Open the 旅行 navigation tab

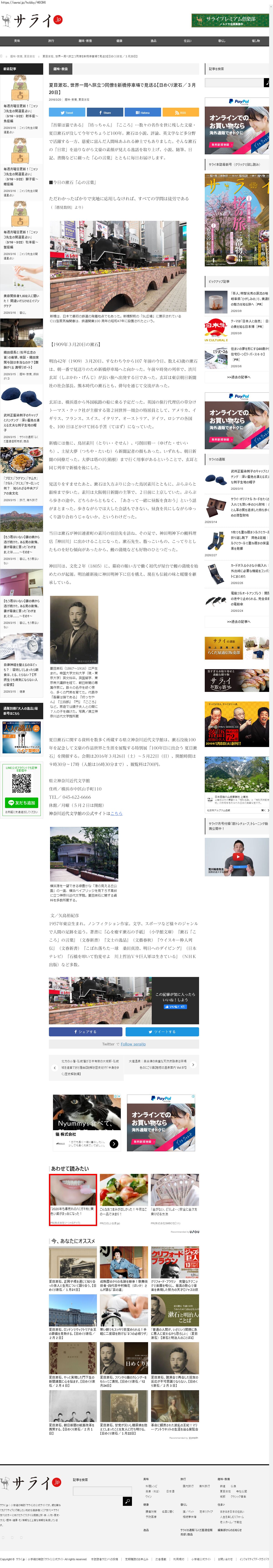[x=51, y=41]
